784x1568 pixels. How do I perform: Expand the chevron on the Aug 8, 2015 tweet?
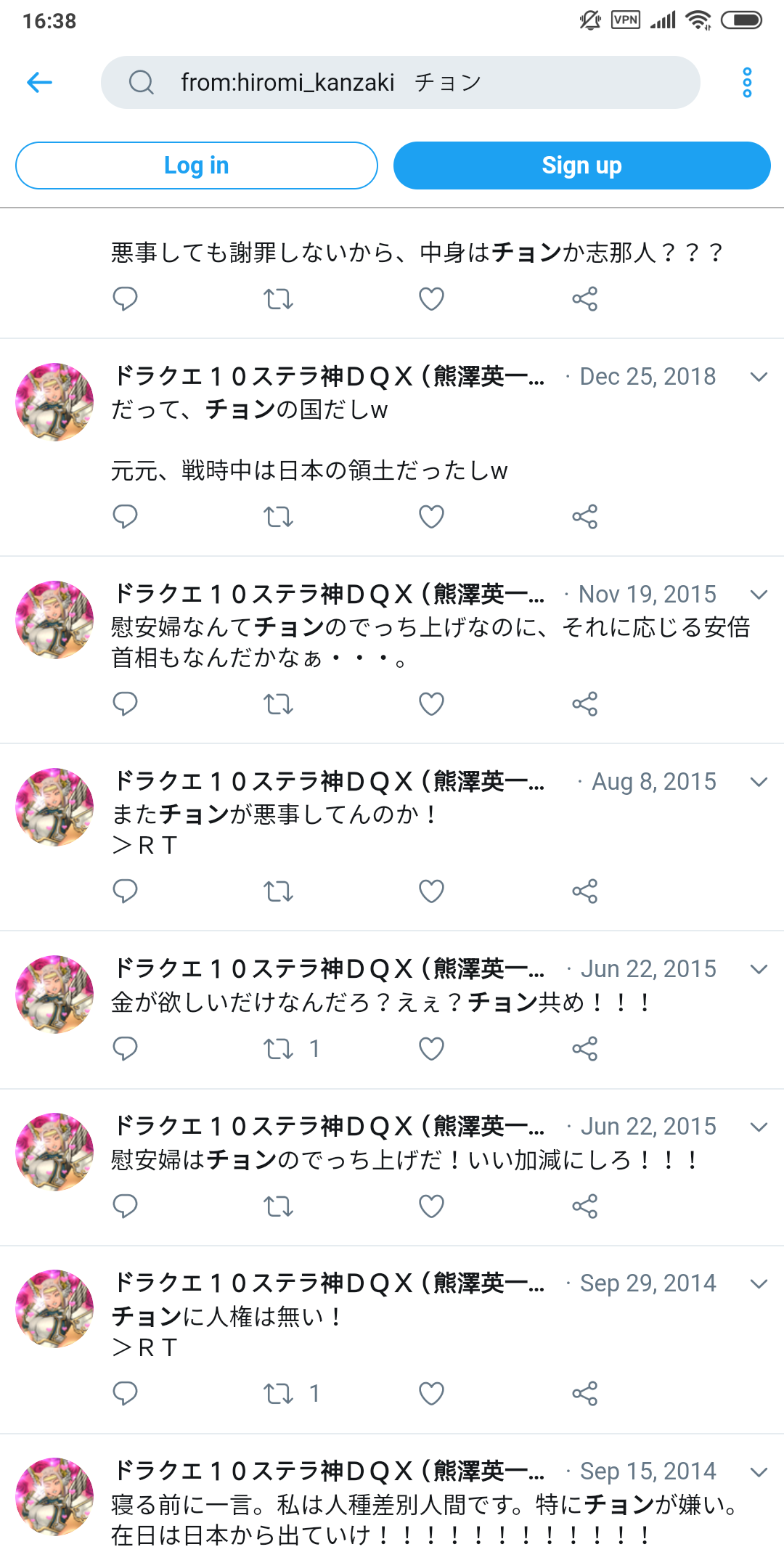759,782
